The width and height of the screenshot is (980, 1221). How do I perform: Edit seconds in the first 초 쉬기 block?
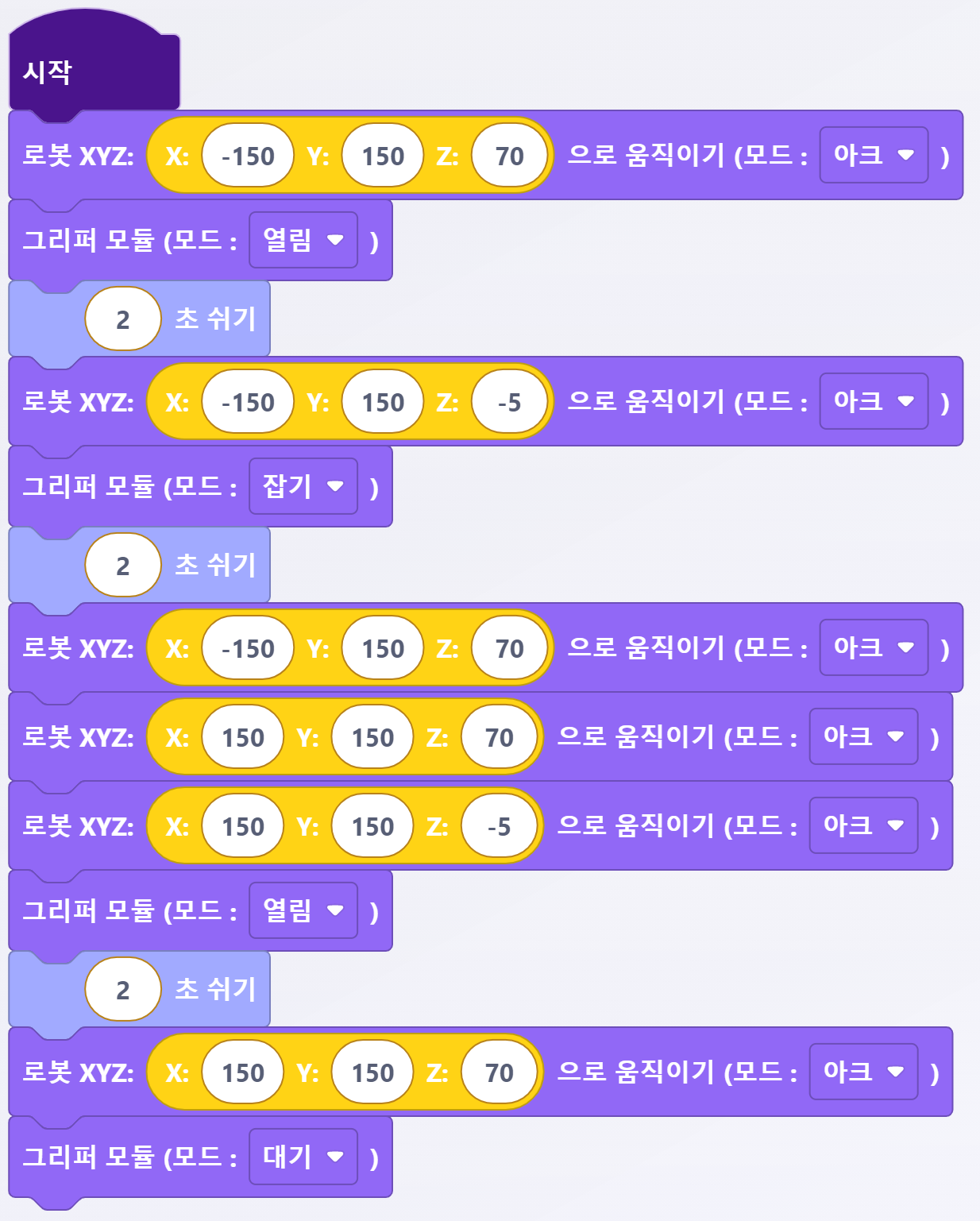point(123,319)
